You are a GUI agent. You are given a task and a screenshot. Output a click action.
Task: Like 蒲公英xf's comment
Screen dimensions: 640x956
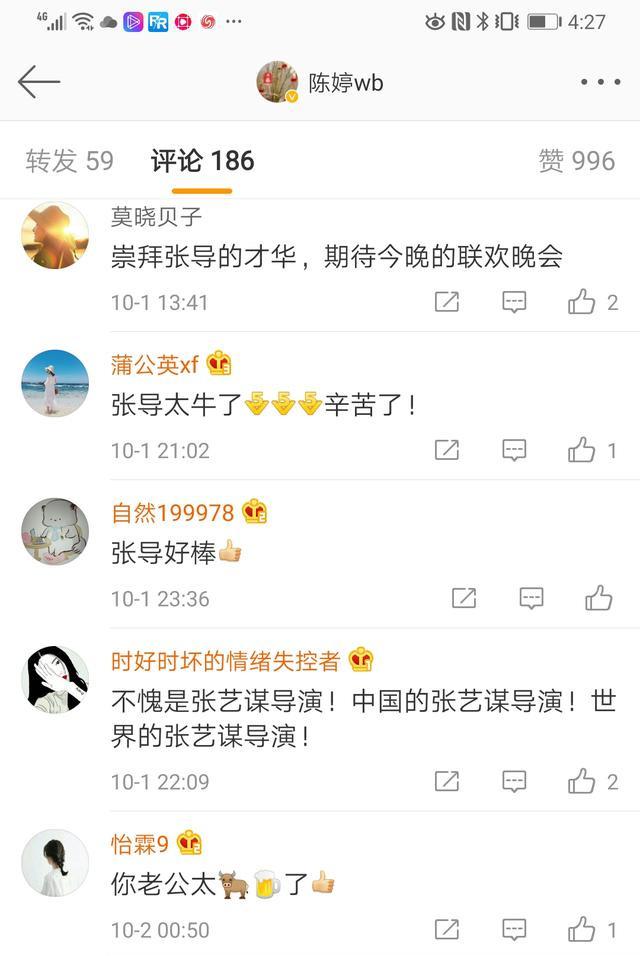point(582,451)
